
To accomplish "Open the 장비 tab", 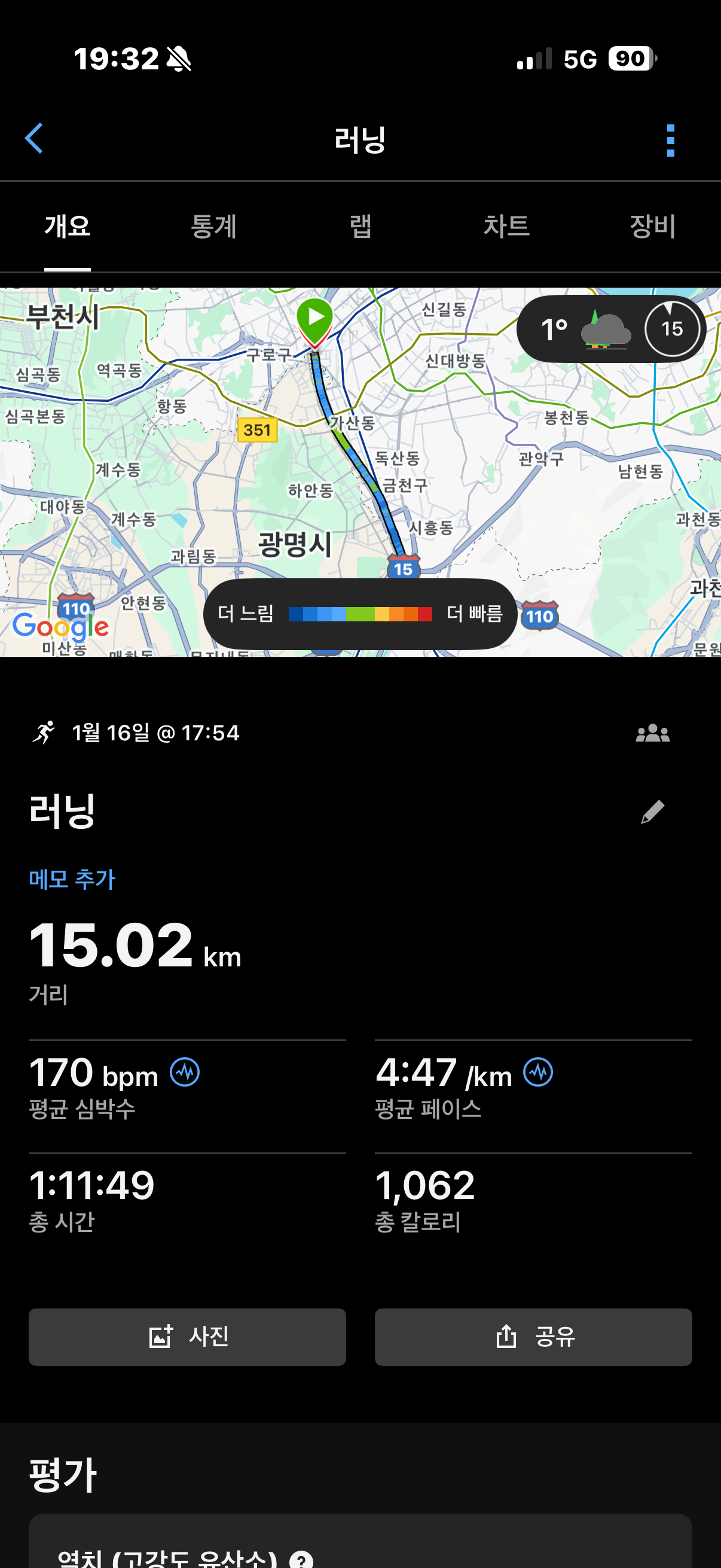I will click(652, 226).
